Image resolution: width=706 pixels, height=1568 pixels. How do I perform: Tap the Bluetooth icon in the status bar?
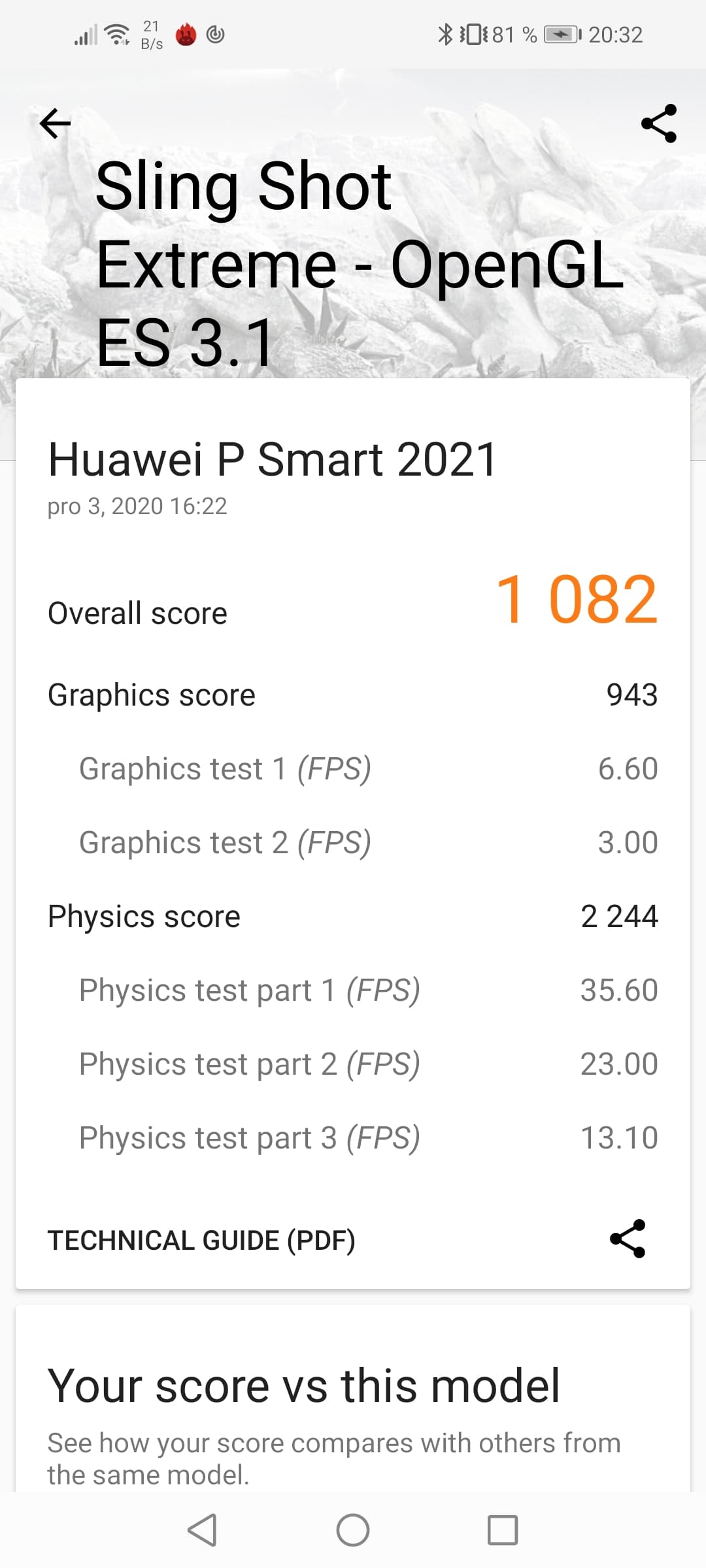point(445,34)
